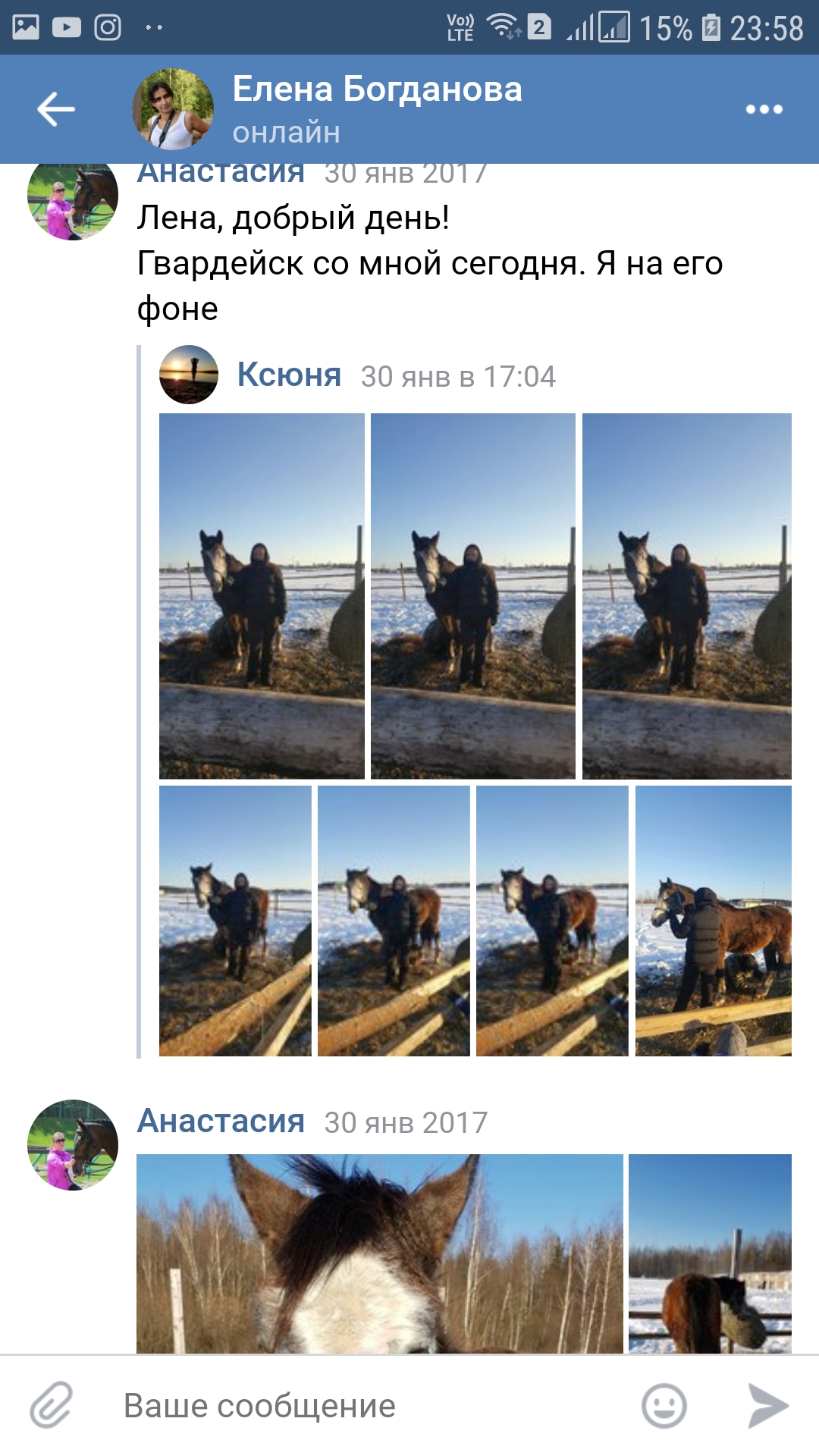
Task: Open Анастасия's name link above horse ears photo
Action: click(x=221, y=1122)
